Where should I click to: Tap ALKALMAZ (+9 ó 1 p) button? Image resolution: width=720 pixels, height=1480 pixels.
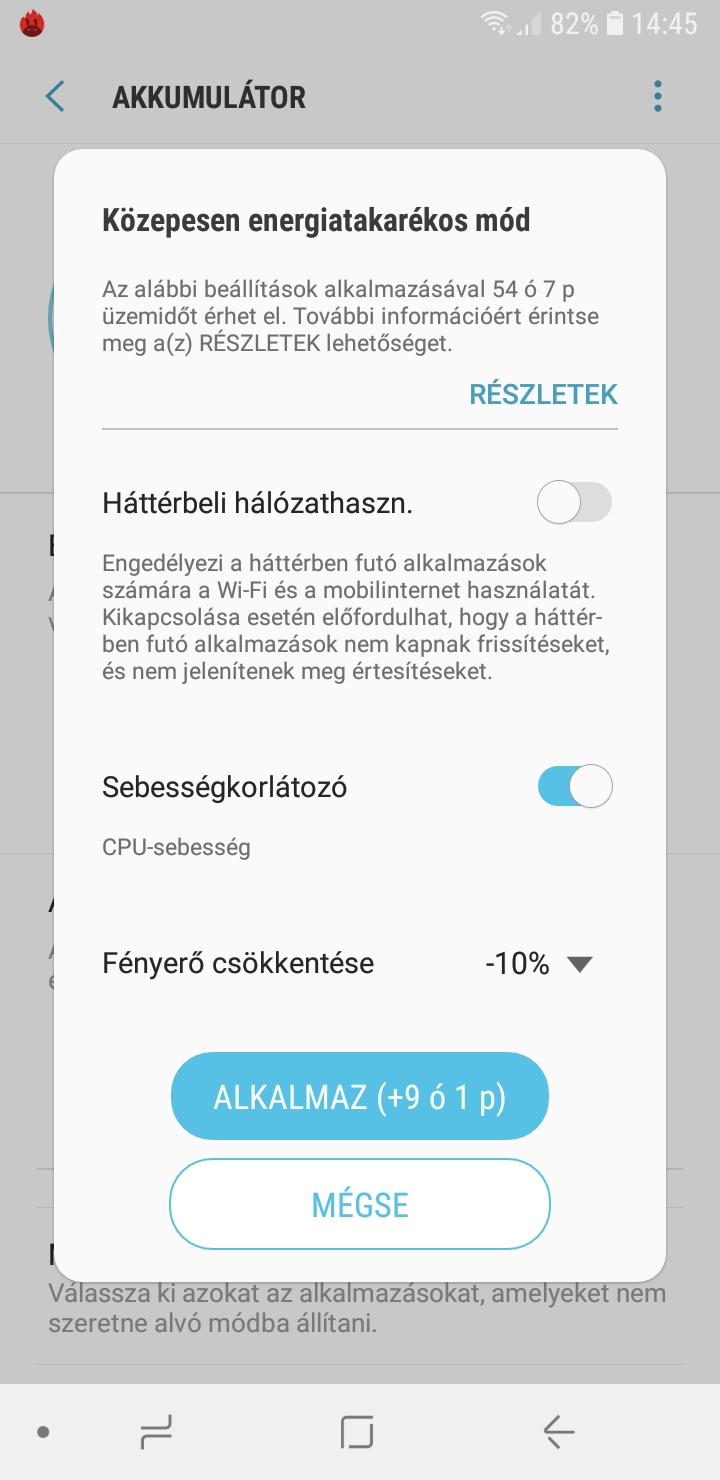(x=360, y=1096)
